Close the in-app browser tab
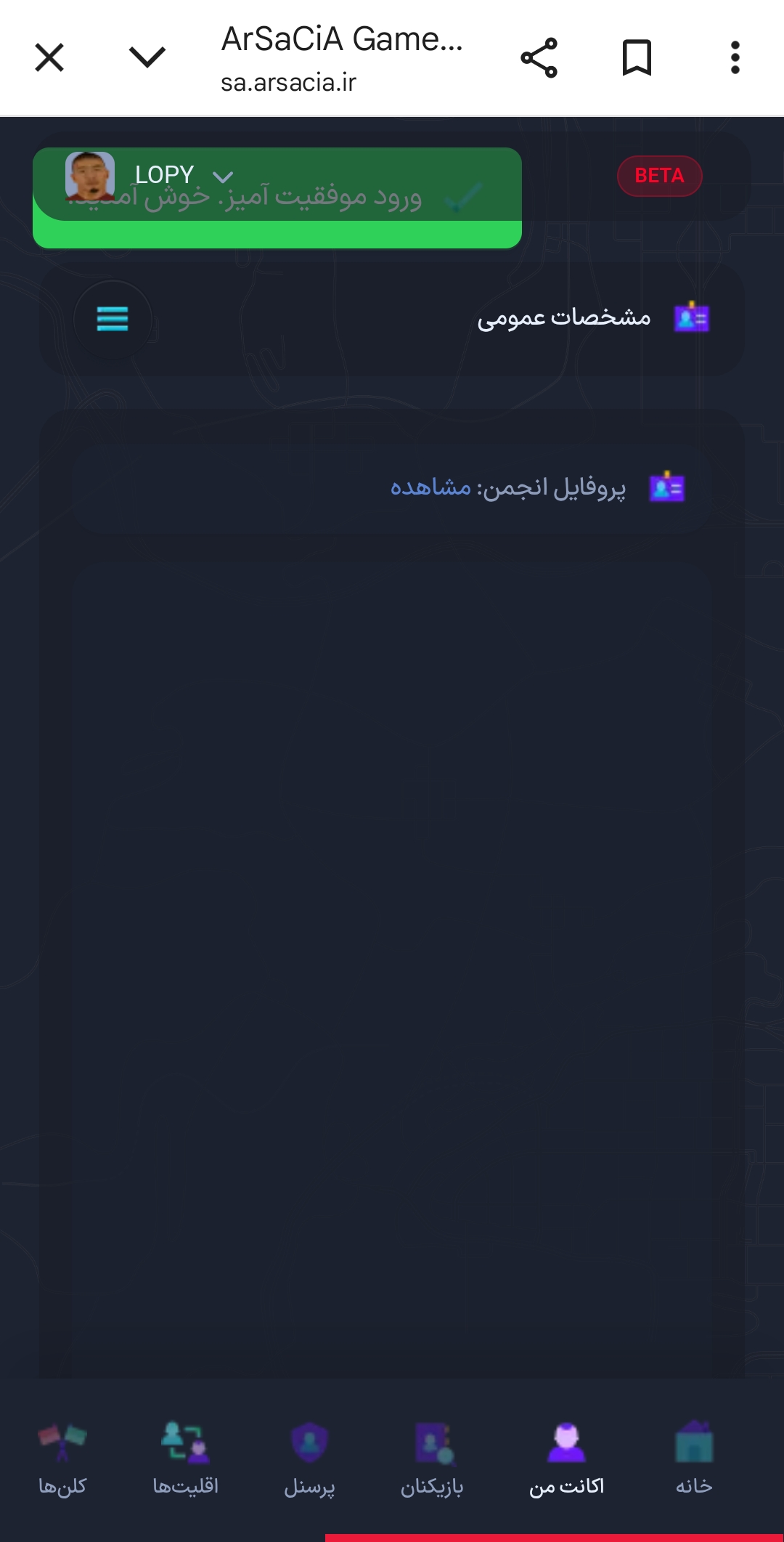This screenshot has width=784, height=1542. point(49,57)
